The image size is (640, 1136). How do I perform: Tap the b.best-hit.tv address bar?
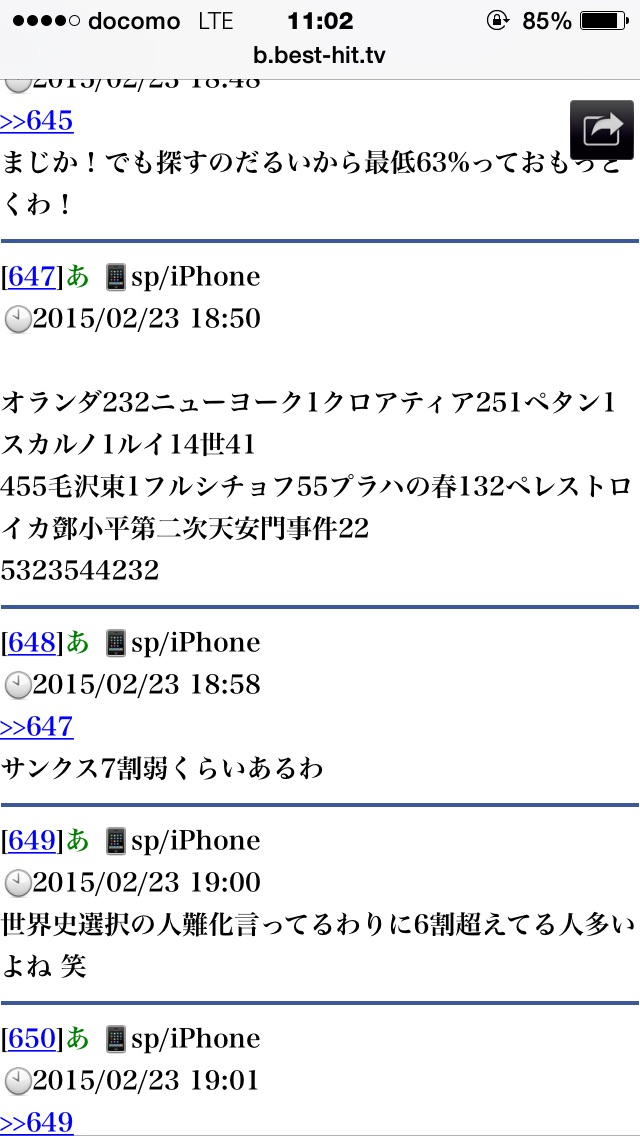pyautogui.click(x=320, y=58)
